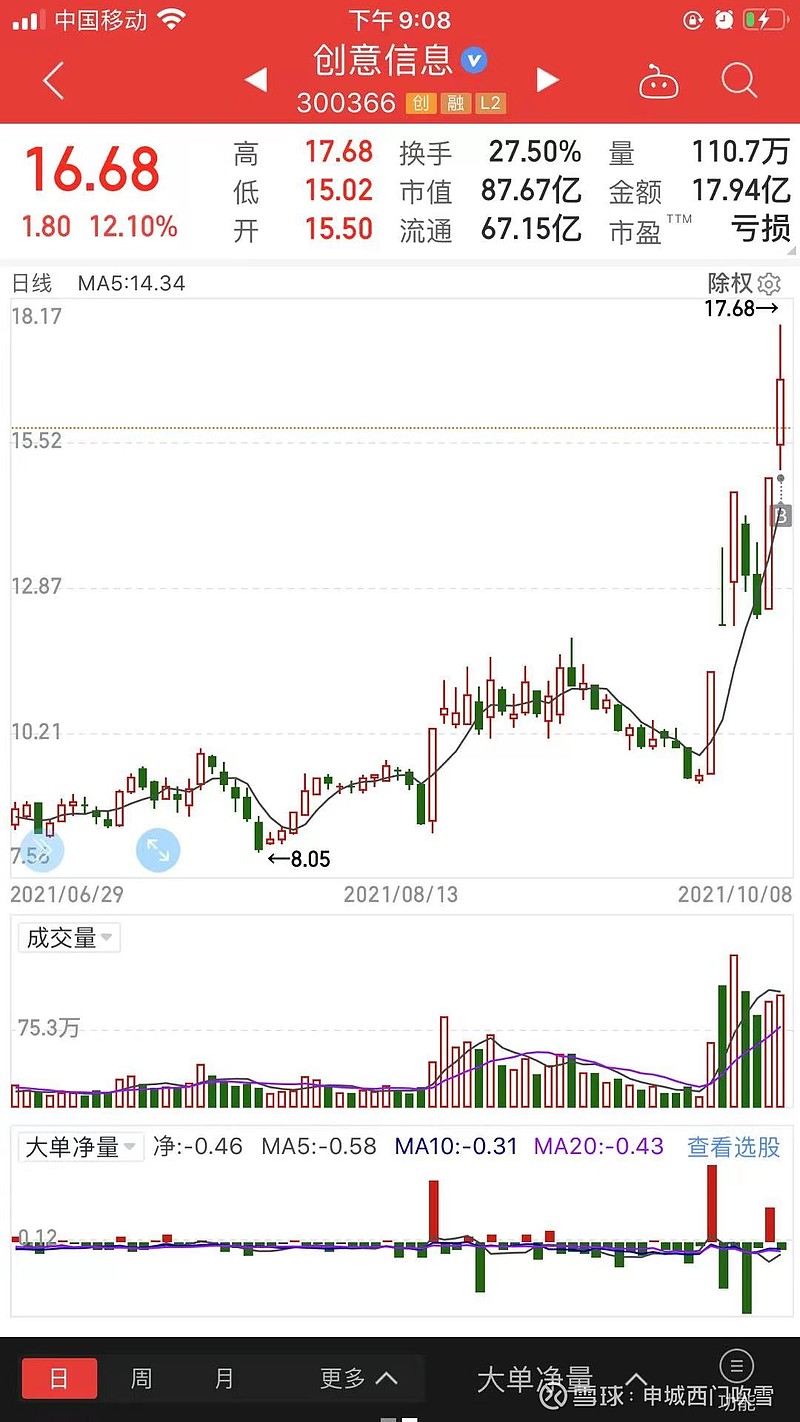
Task: Open the 成交量 indicator dropdown
Action: [x=69, y=938]
